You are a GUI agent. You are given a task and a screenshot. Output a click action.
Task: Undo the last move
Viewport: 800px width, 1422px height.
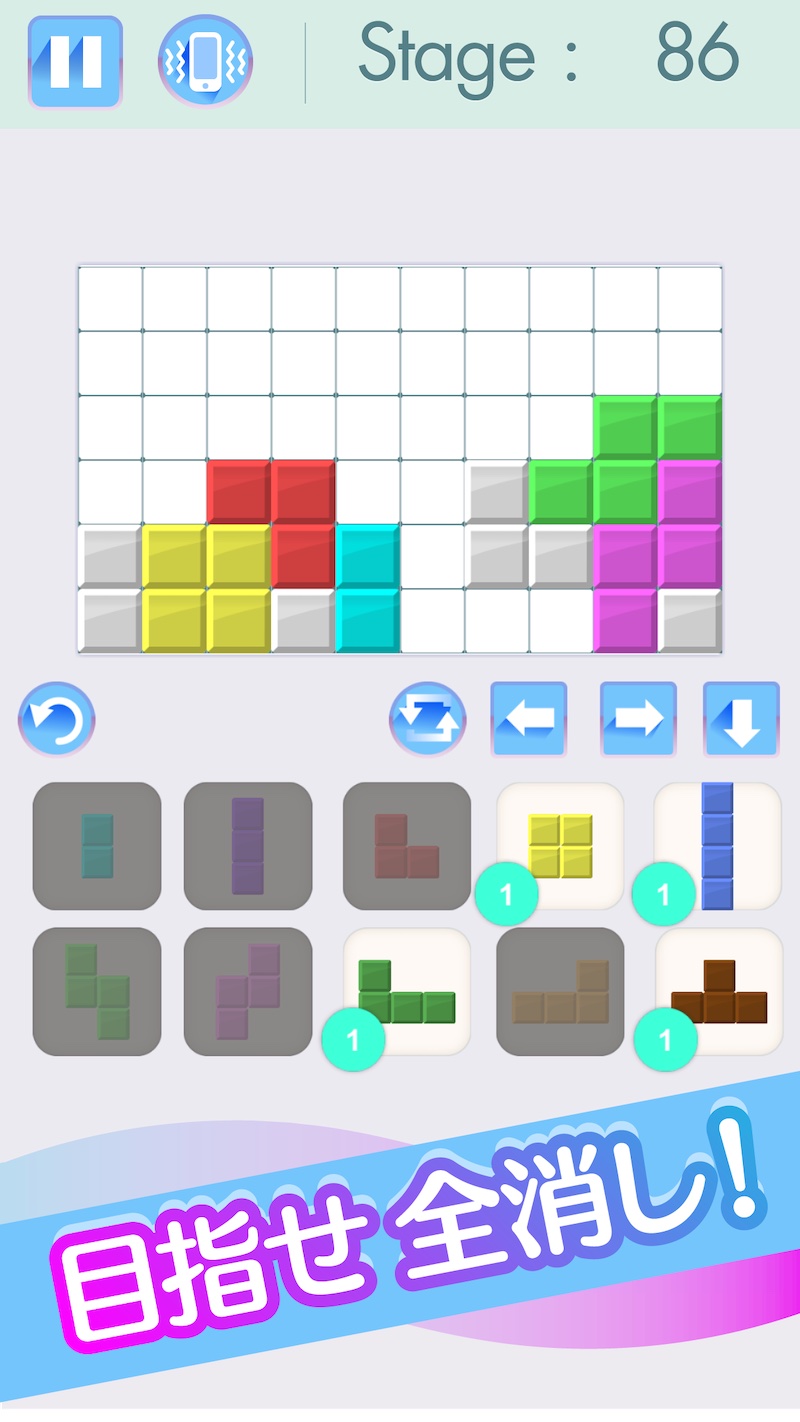(56, 719)
